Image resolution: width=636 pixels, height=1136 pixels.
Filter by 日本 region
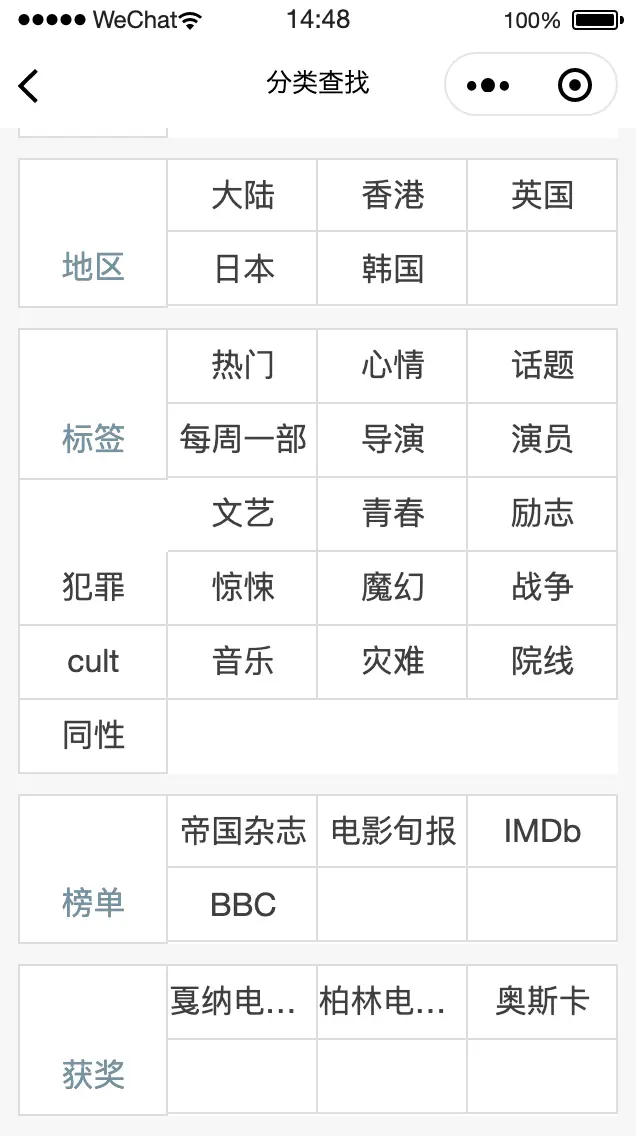click(242, 269)
